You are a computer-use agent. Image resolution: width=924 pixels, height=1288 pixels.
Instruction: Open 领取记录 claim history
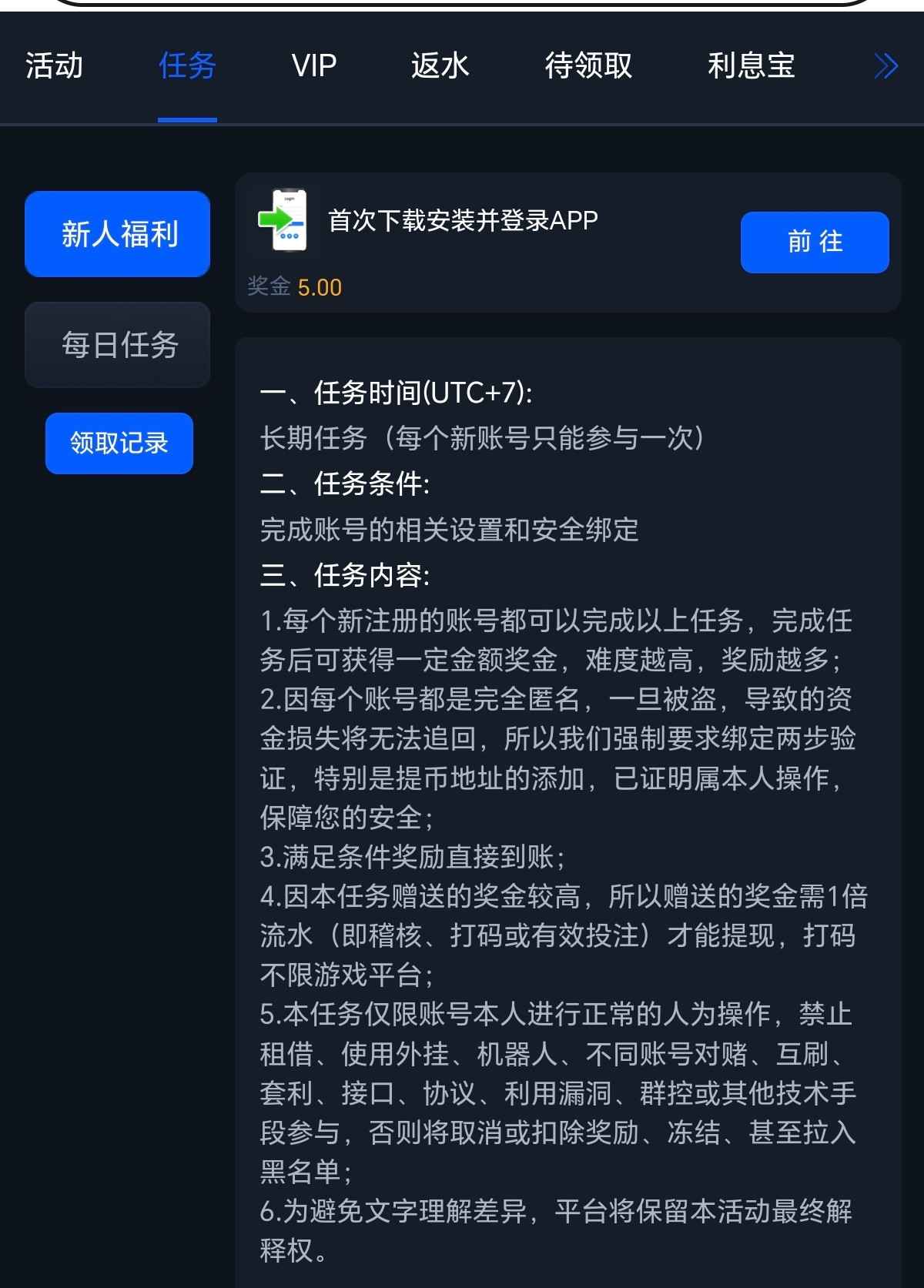click(119, 443)
